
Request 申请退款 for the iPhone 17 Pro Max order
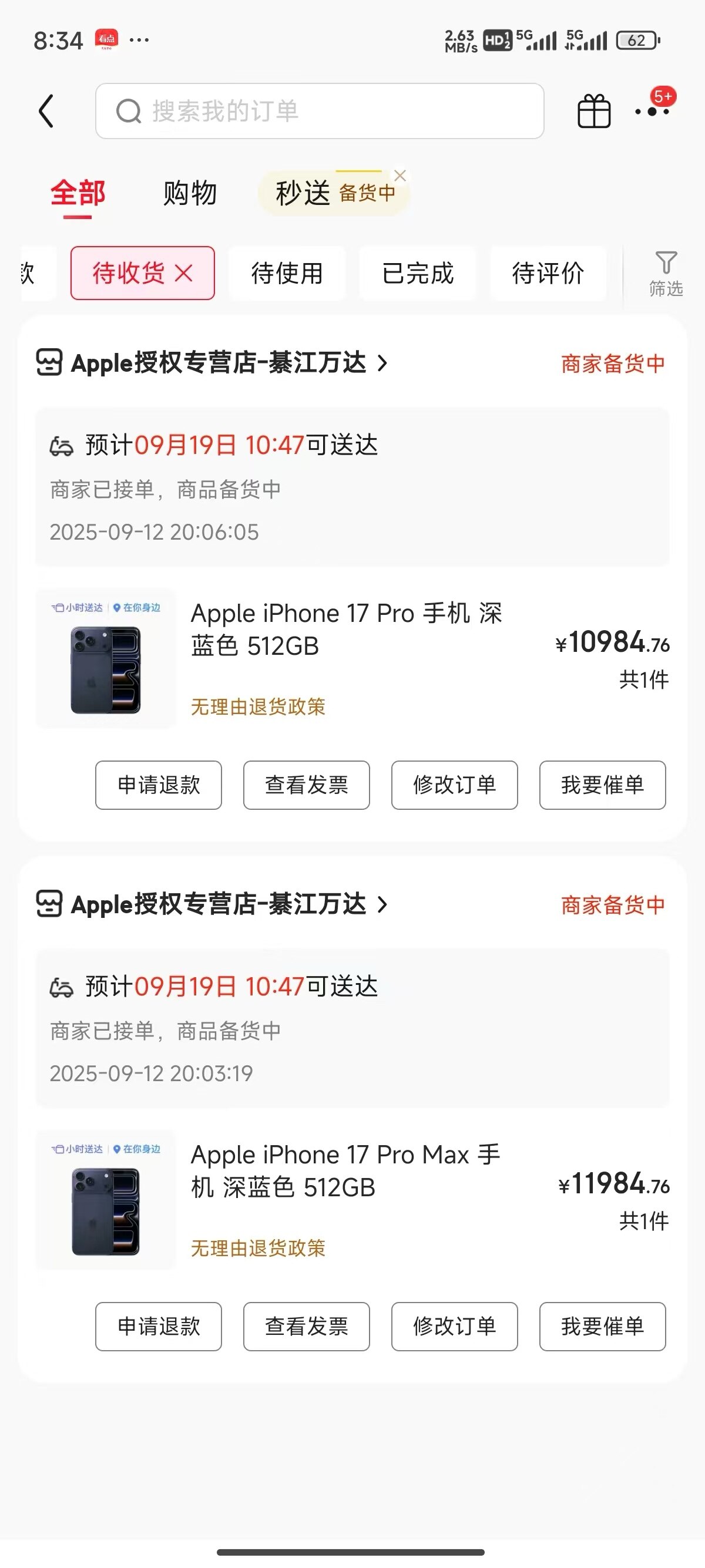pyautogui.click(x=158, y=1327)
